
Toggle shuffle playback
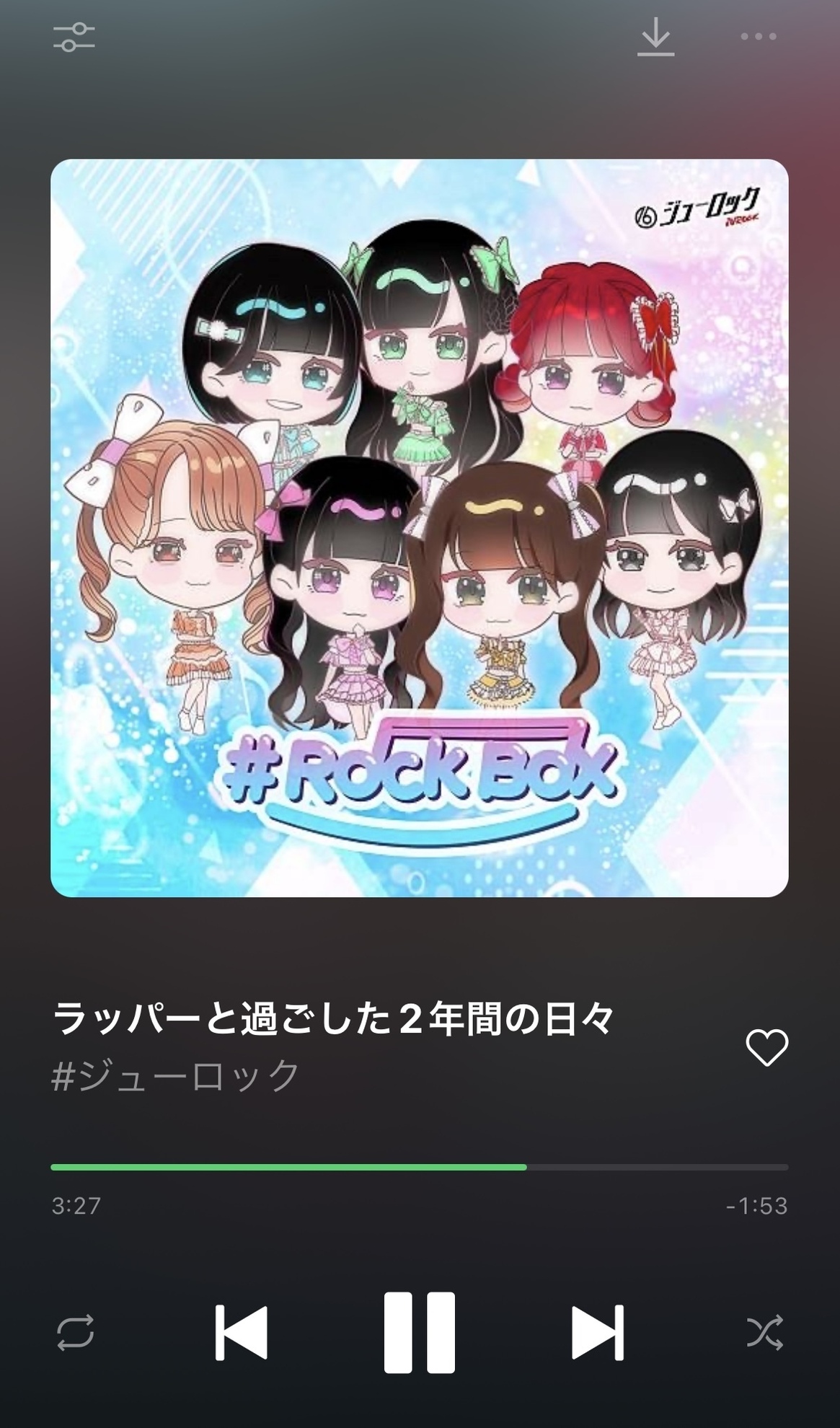[x=764, y=1333]
